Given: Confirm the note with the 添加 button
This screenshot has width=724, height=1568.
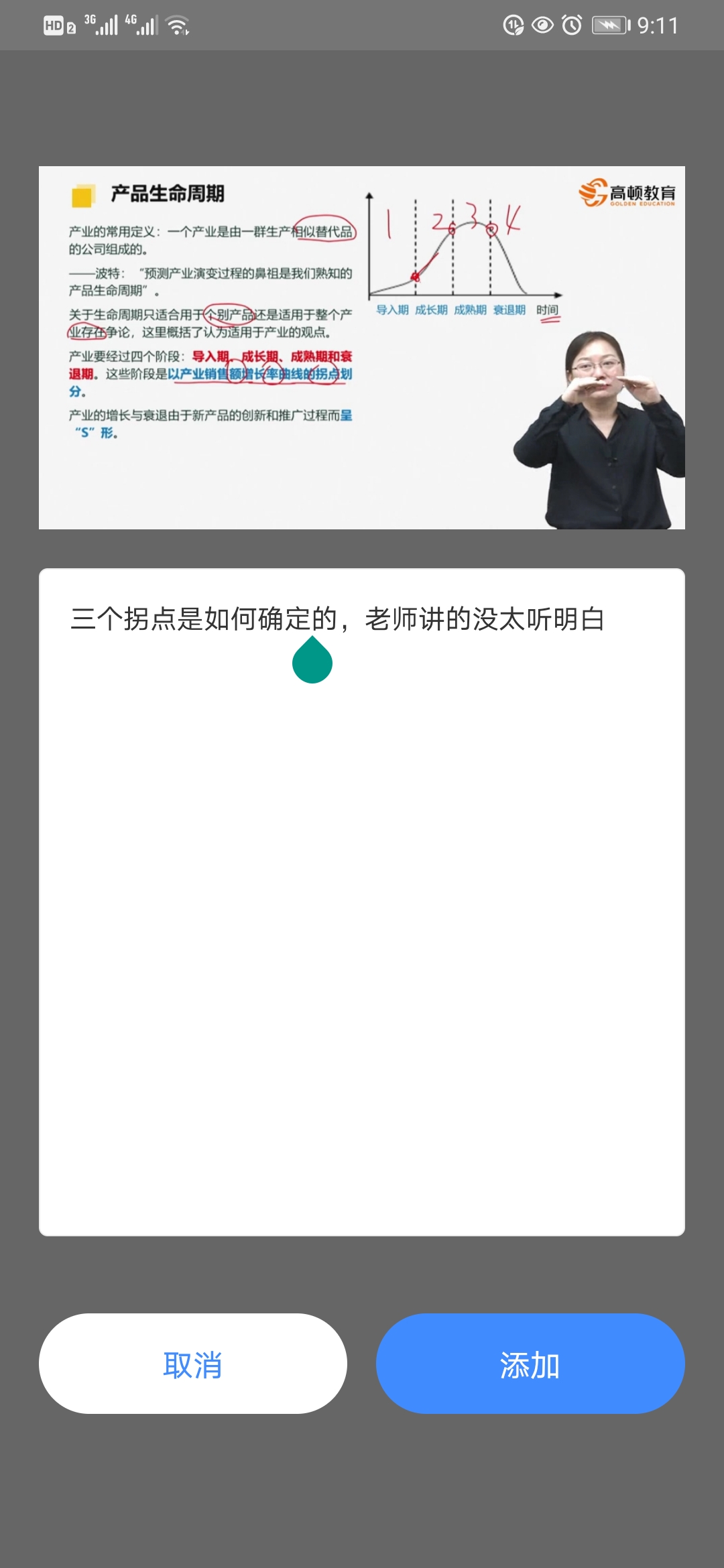Looking at the screenshot, I should [530, 1364].
